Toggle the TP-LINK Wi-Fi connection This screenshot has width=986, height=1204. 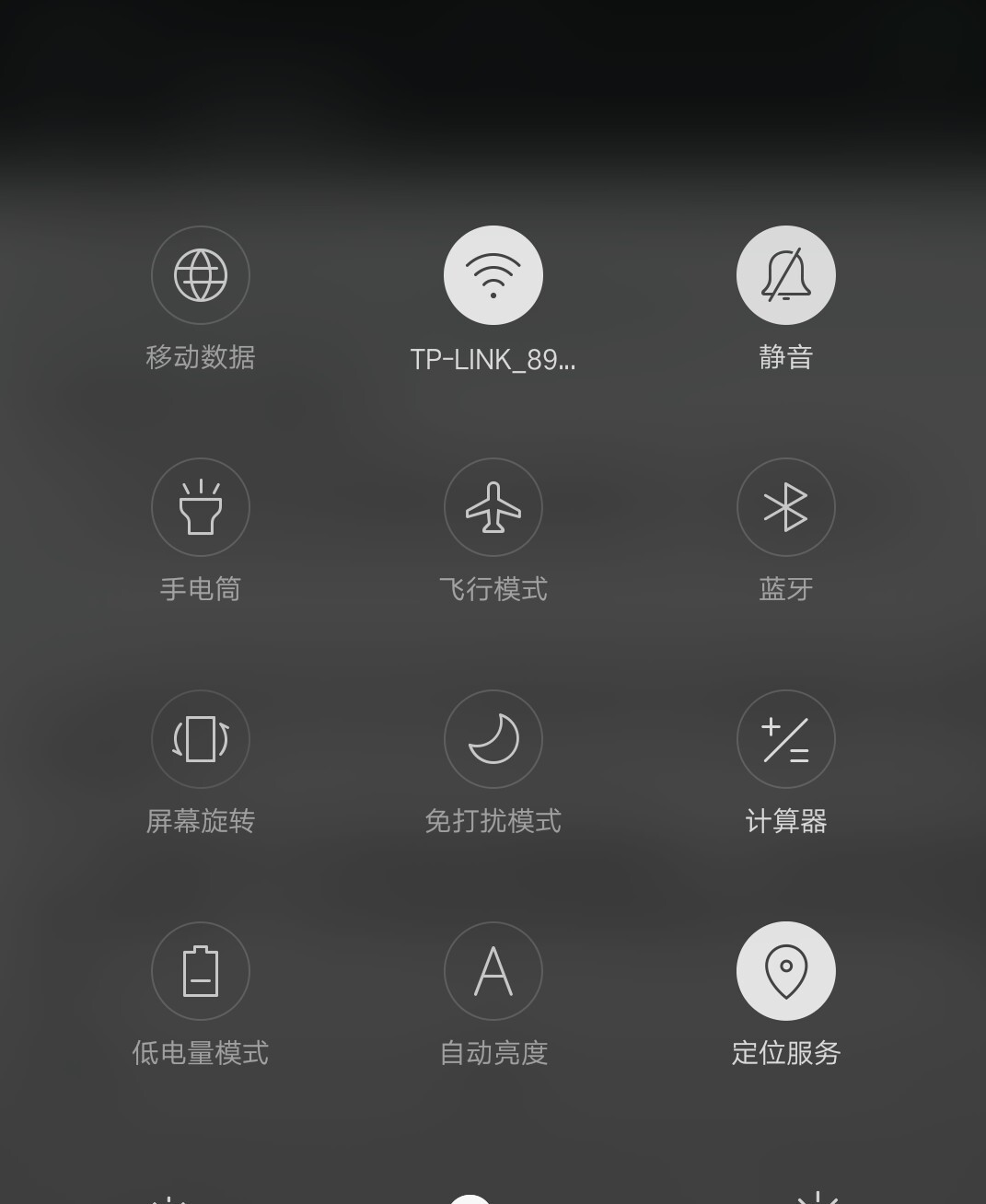click(493, 275)
